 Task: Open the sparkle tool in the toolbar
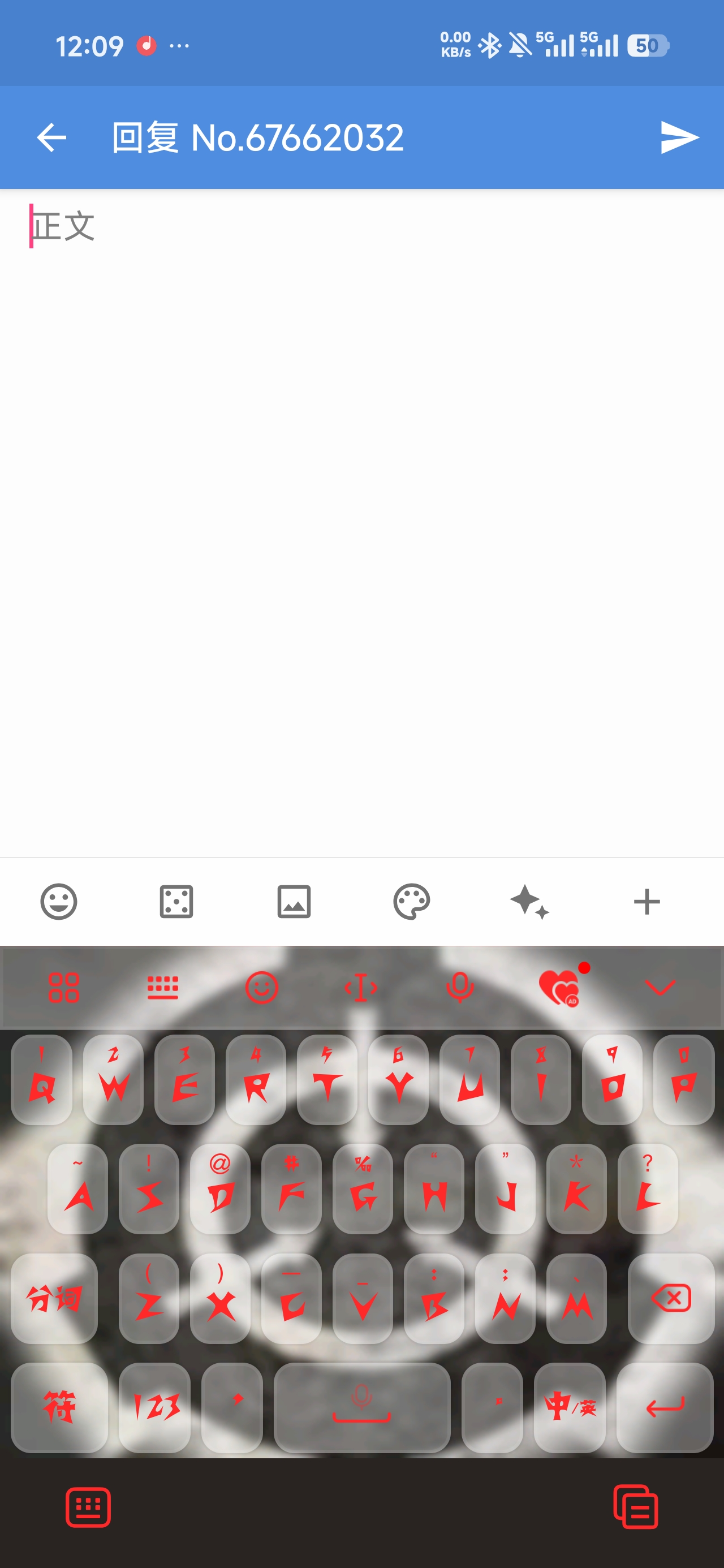(x=529, y=902)
